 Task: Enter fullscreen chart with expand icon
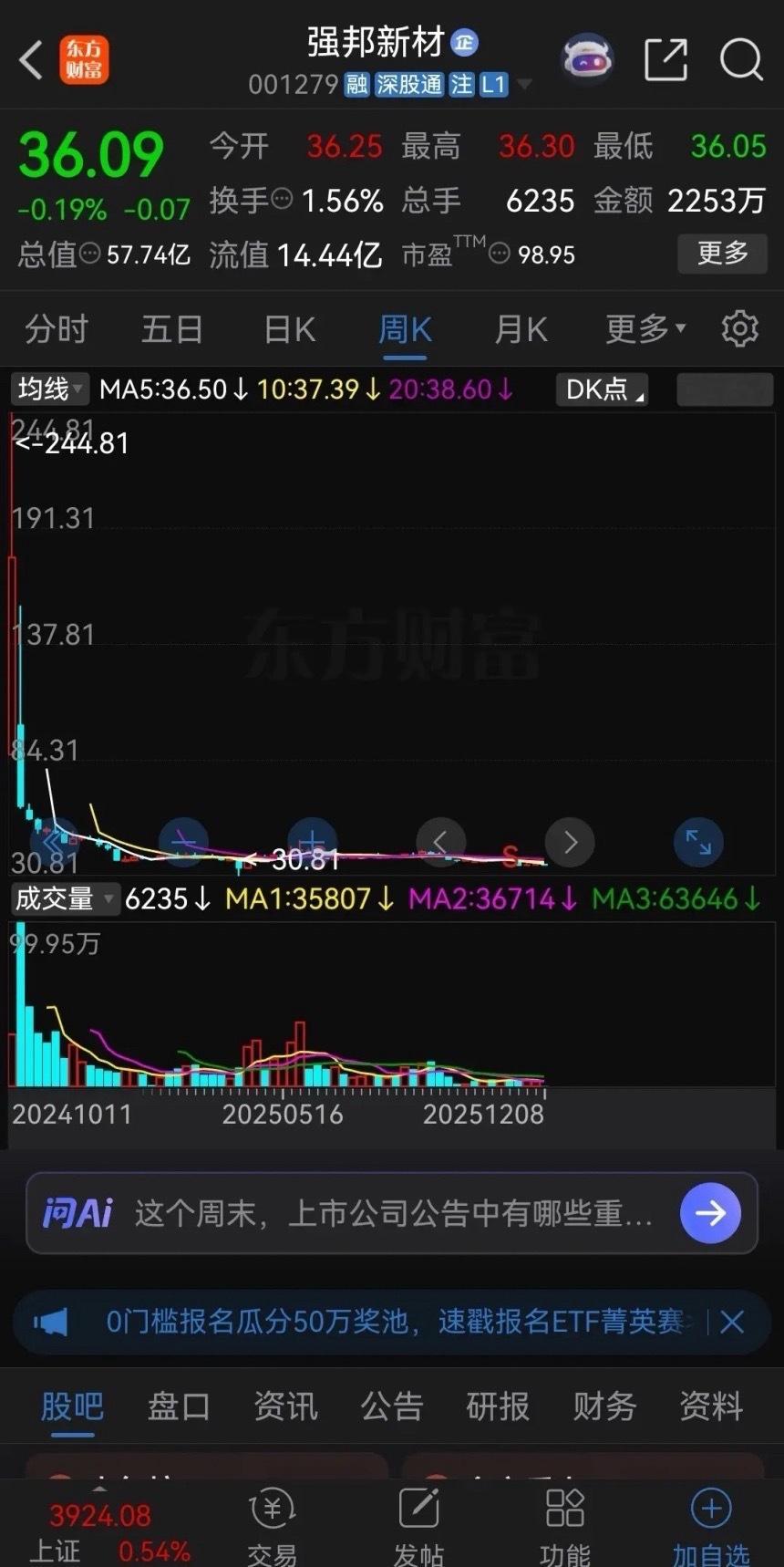(x=698, y=842)
